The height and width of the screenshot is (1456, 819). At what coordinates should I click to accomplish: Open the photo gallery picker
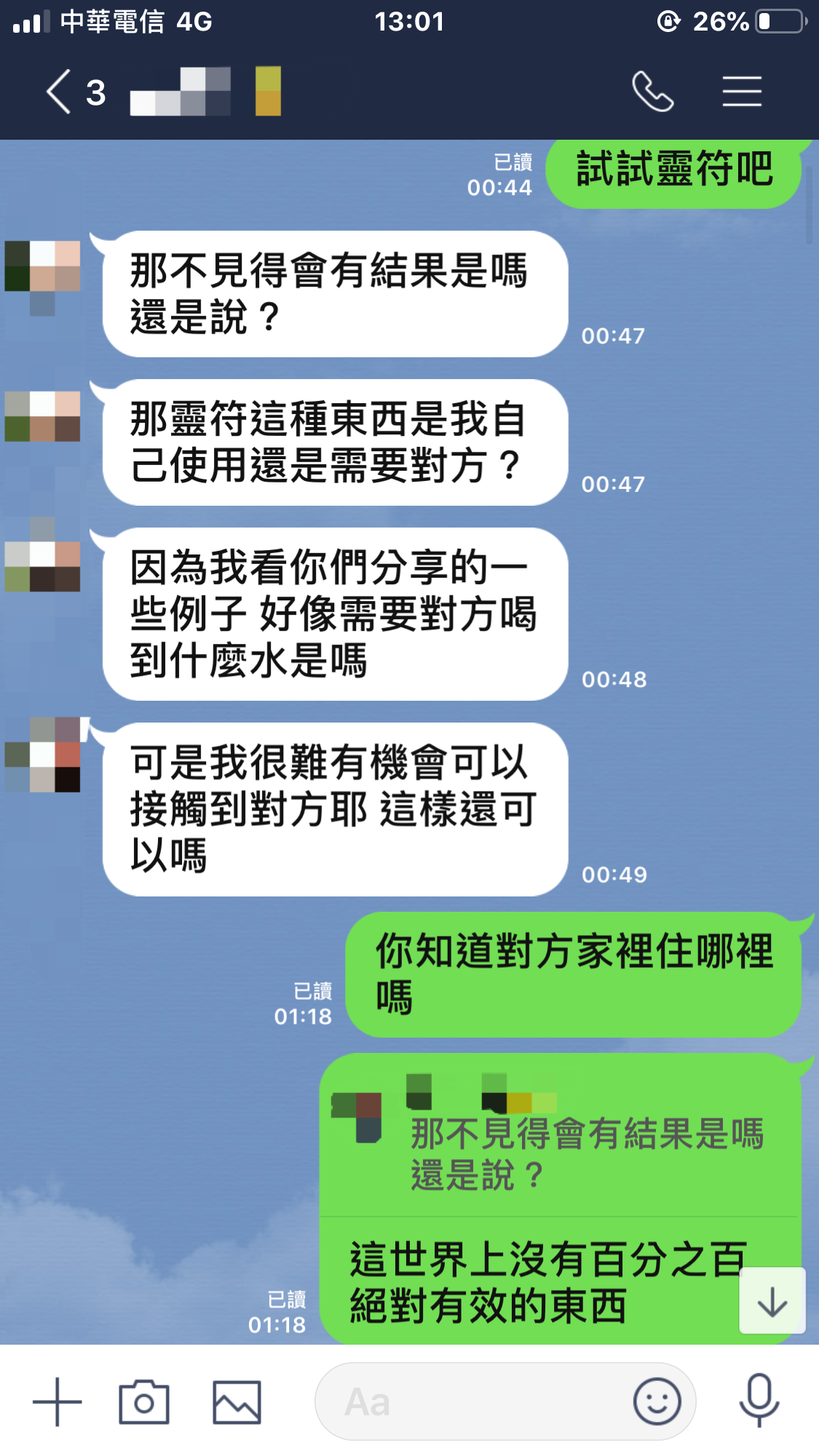tap(237, 1401)
